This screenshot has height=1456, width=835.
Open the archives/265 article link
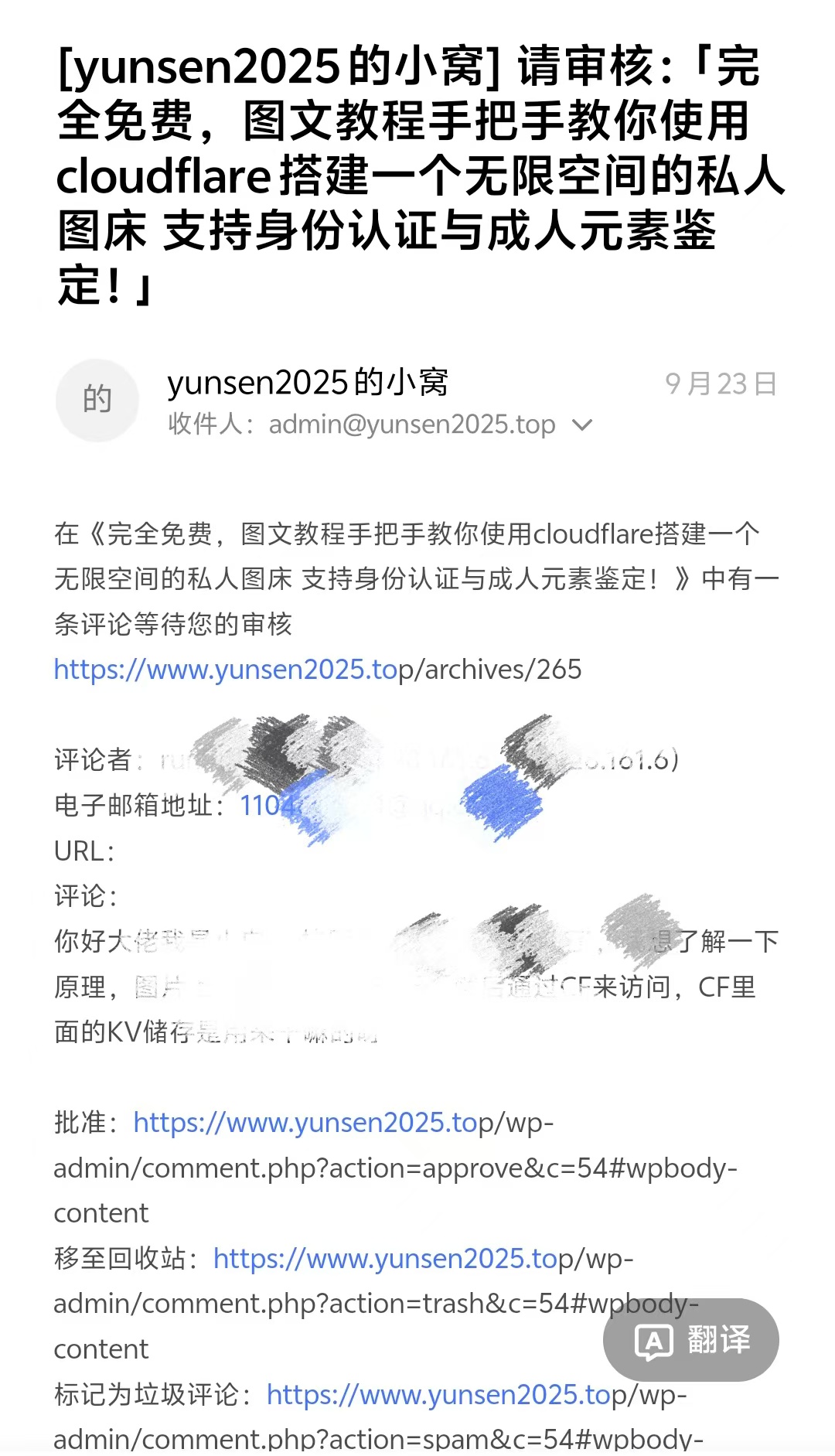pyautogui.click(x=317, y=670)
